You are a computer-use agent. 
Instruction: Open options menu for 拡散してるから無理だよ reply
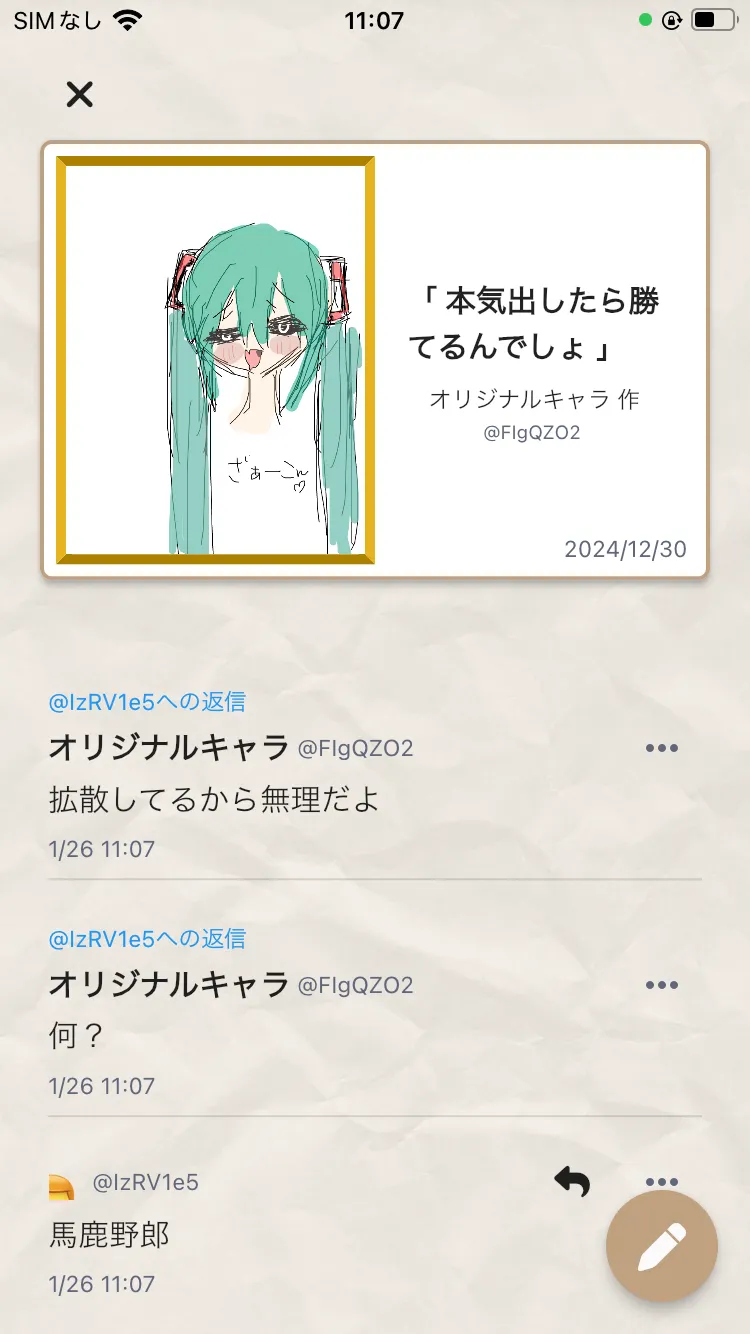click(x=662, y=748)
